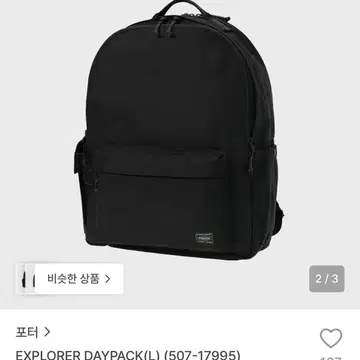Add this backpack to the wishlist
This screenshot has width=360, height=360.
pos(331,338)
